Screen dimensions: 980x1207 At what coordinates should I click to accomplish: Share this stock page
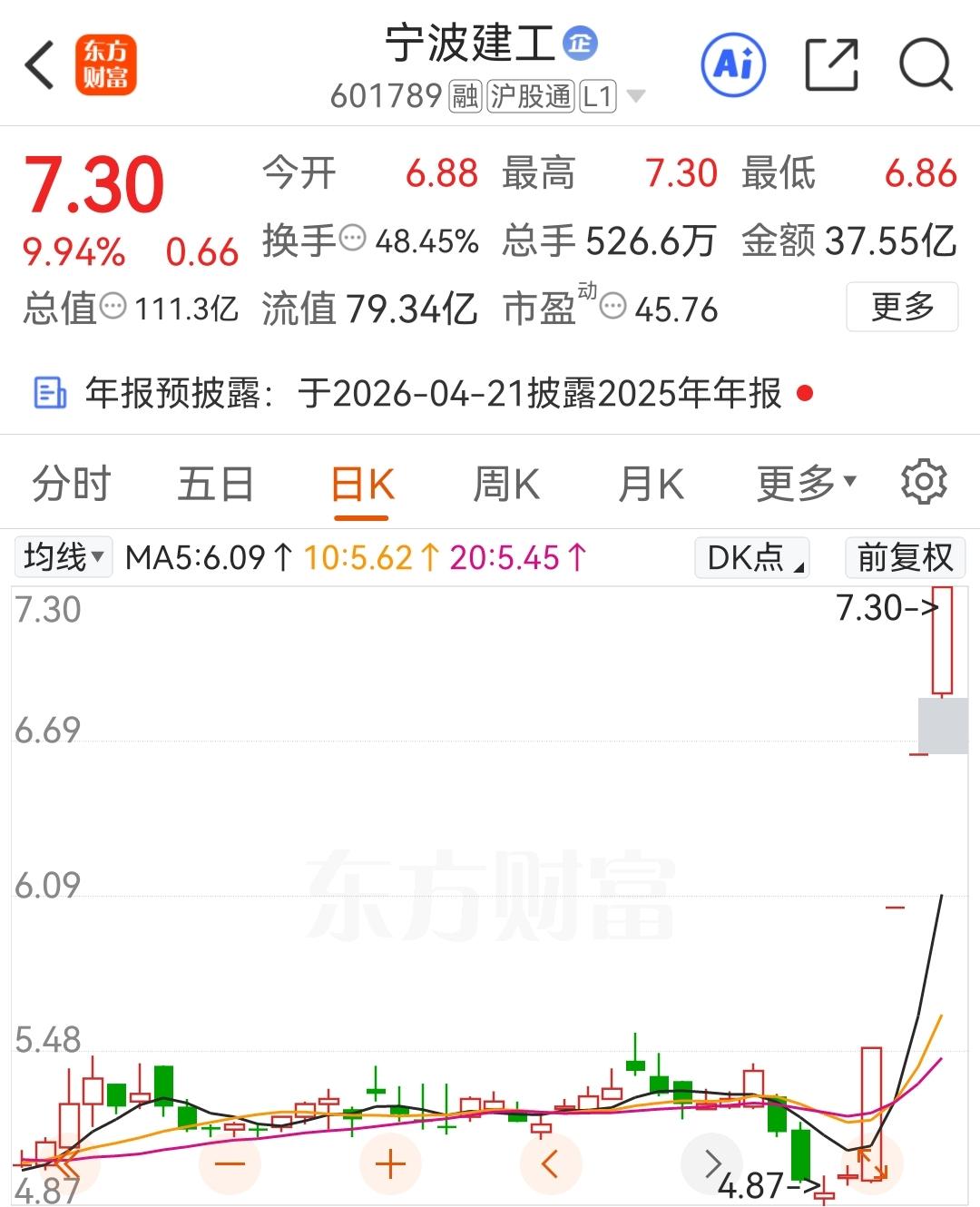click(831, 64)
